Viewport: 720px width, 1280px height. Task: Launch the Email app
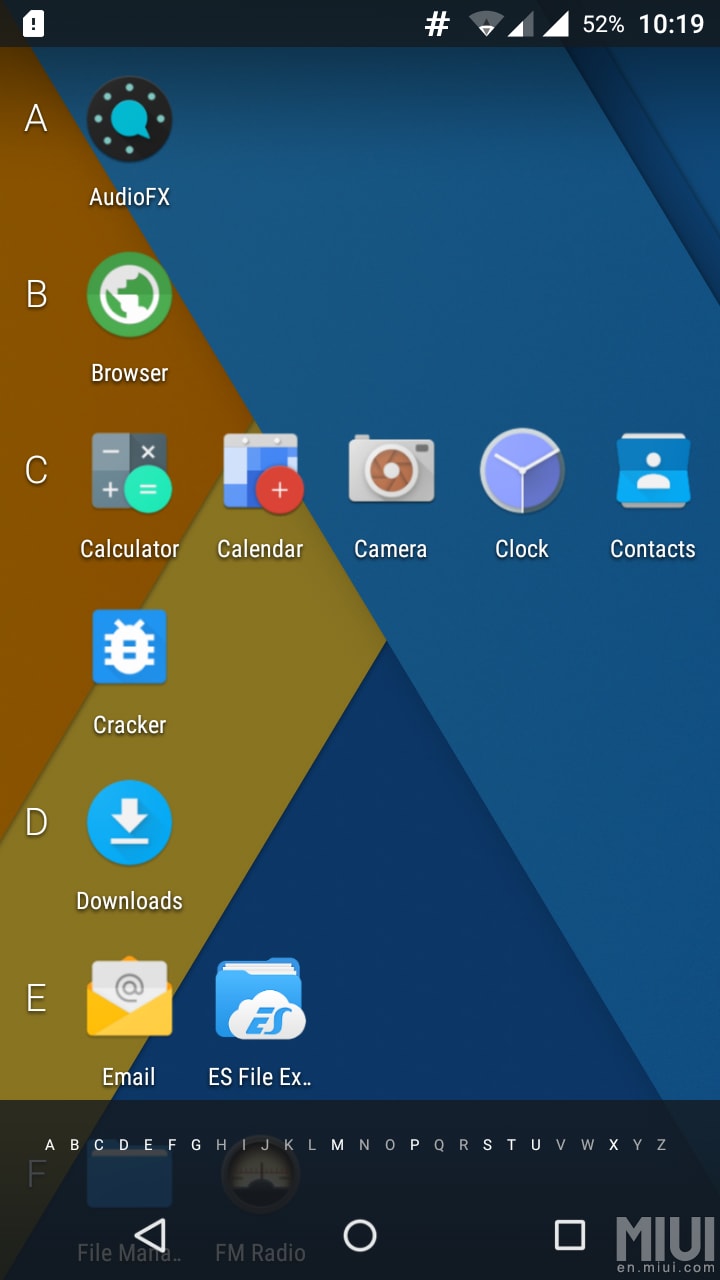[129, 1000]
